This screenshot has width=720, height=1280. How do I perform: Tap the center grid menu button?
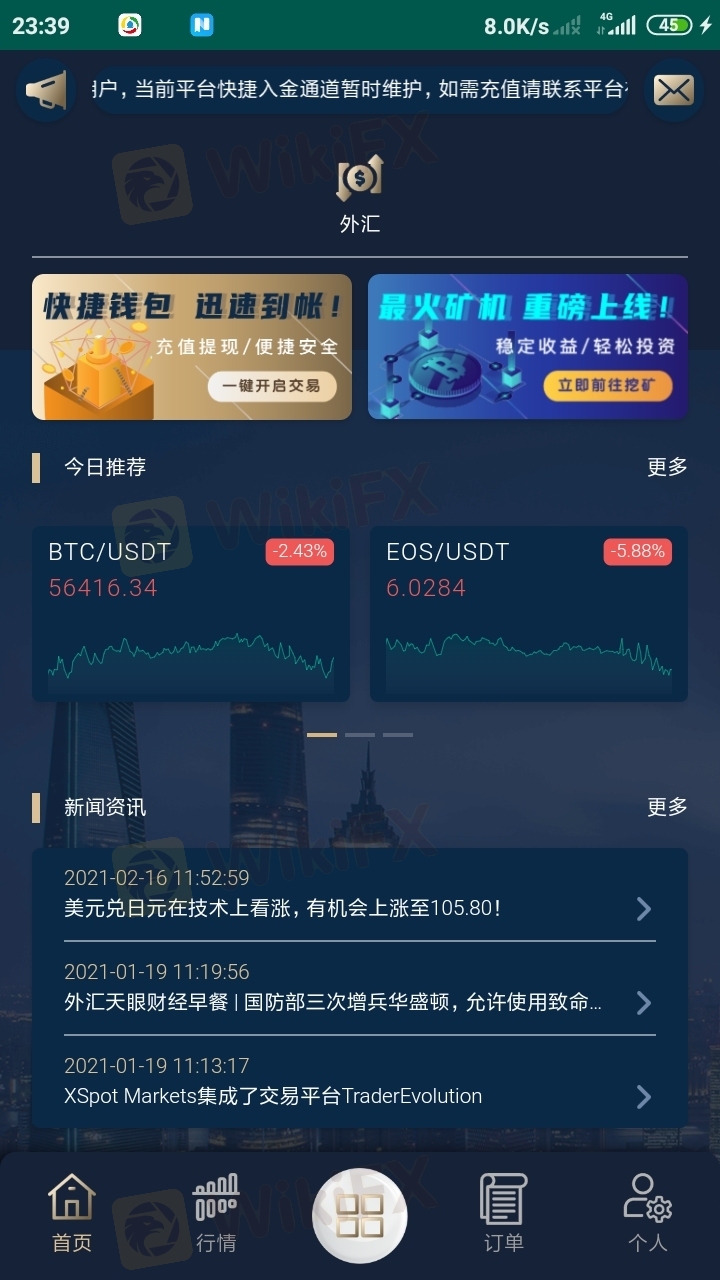tap(360, 1215)
